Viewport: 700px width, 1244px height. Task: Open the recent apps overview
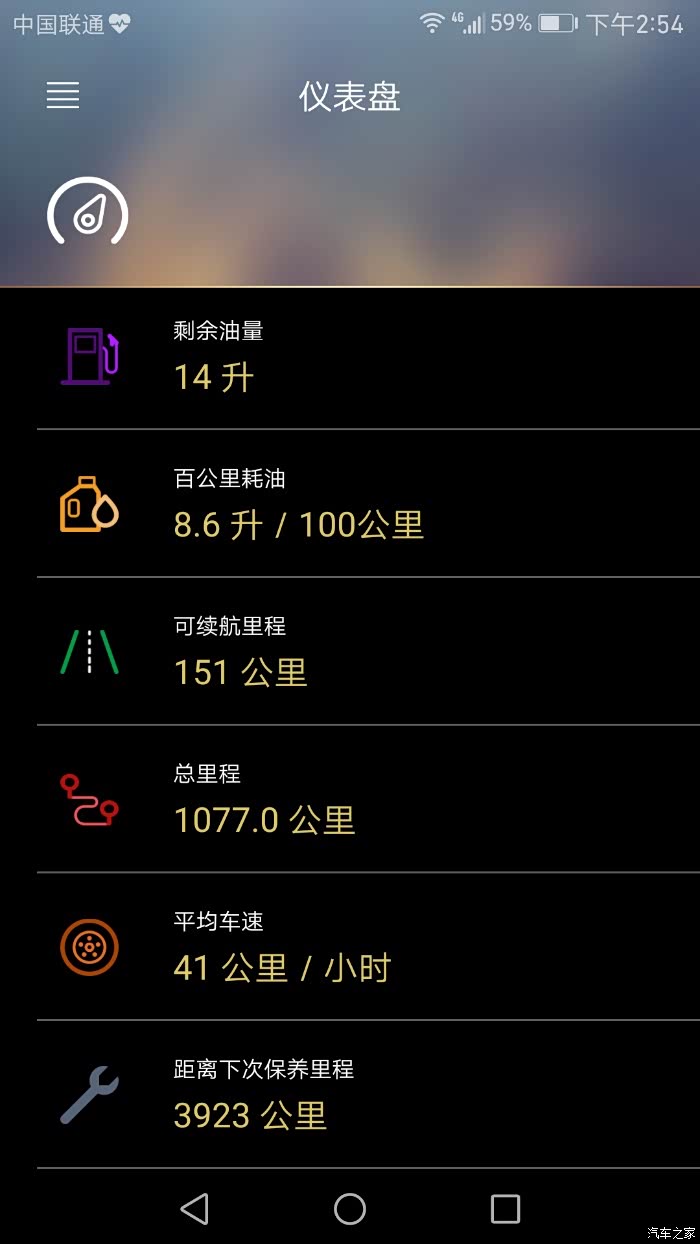[x=505, y=1208]
